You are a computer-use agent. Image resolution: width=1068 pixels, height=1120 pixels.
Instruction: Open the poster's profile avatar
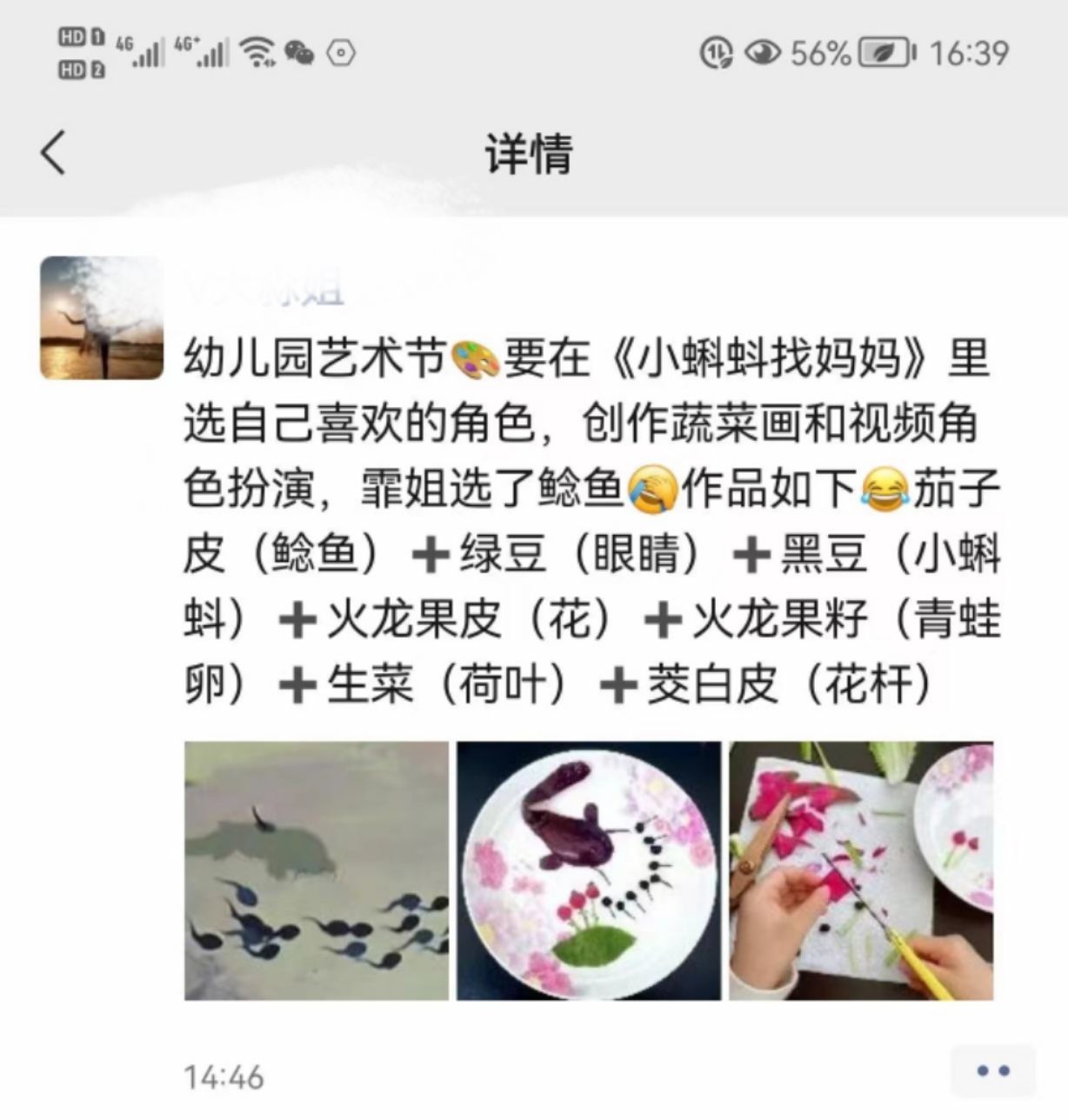click(102, 317)
